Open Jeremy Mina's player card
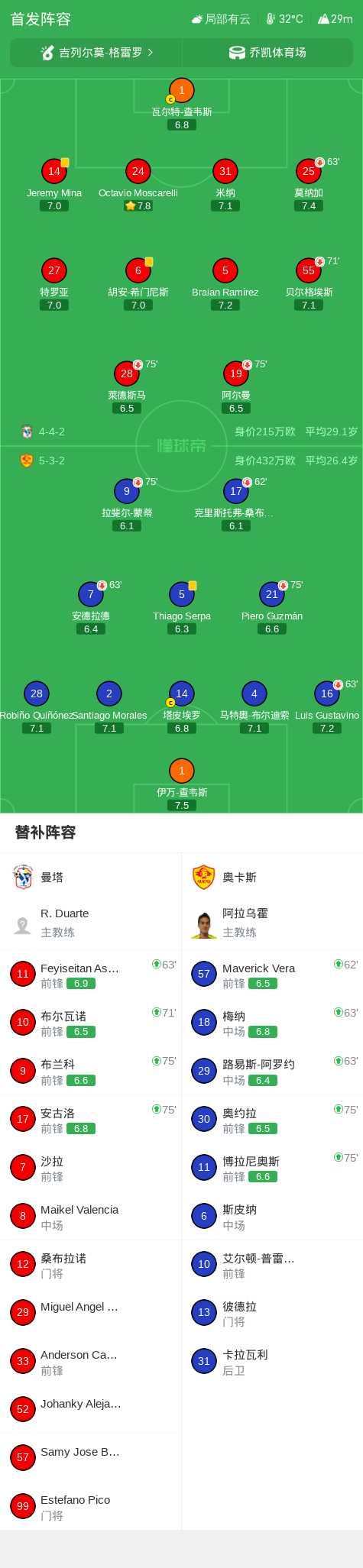The image size is (363, 1568). click(54, 186)
